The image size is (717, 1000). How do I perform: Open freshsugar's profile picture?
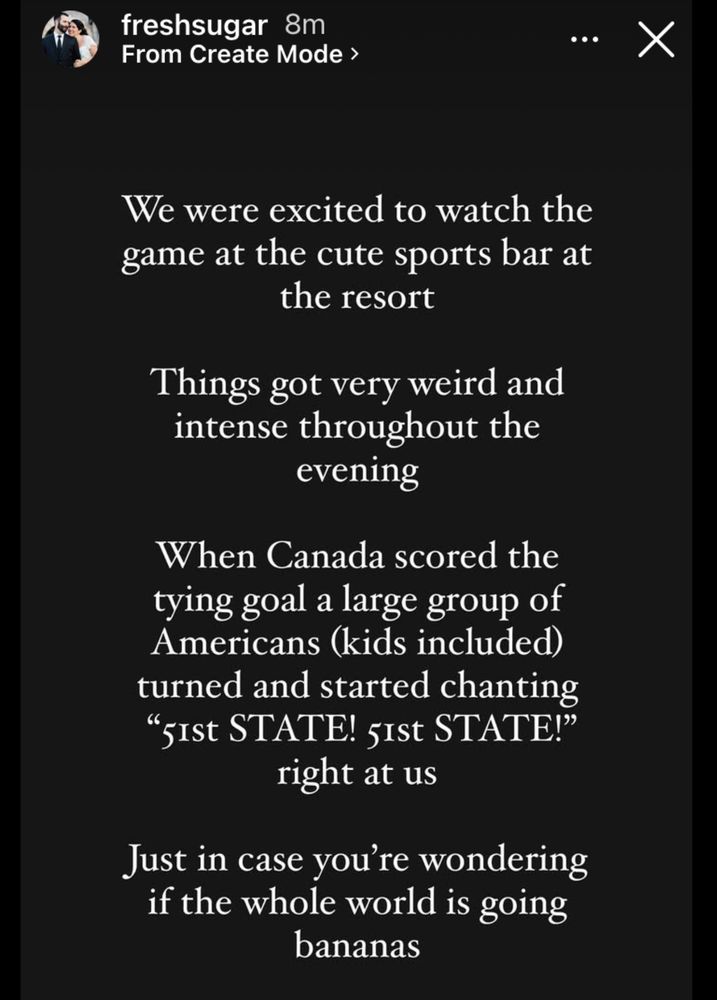(70, 40)
